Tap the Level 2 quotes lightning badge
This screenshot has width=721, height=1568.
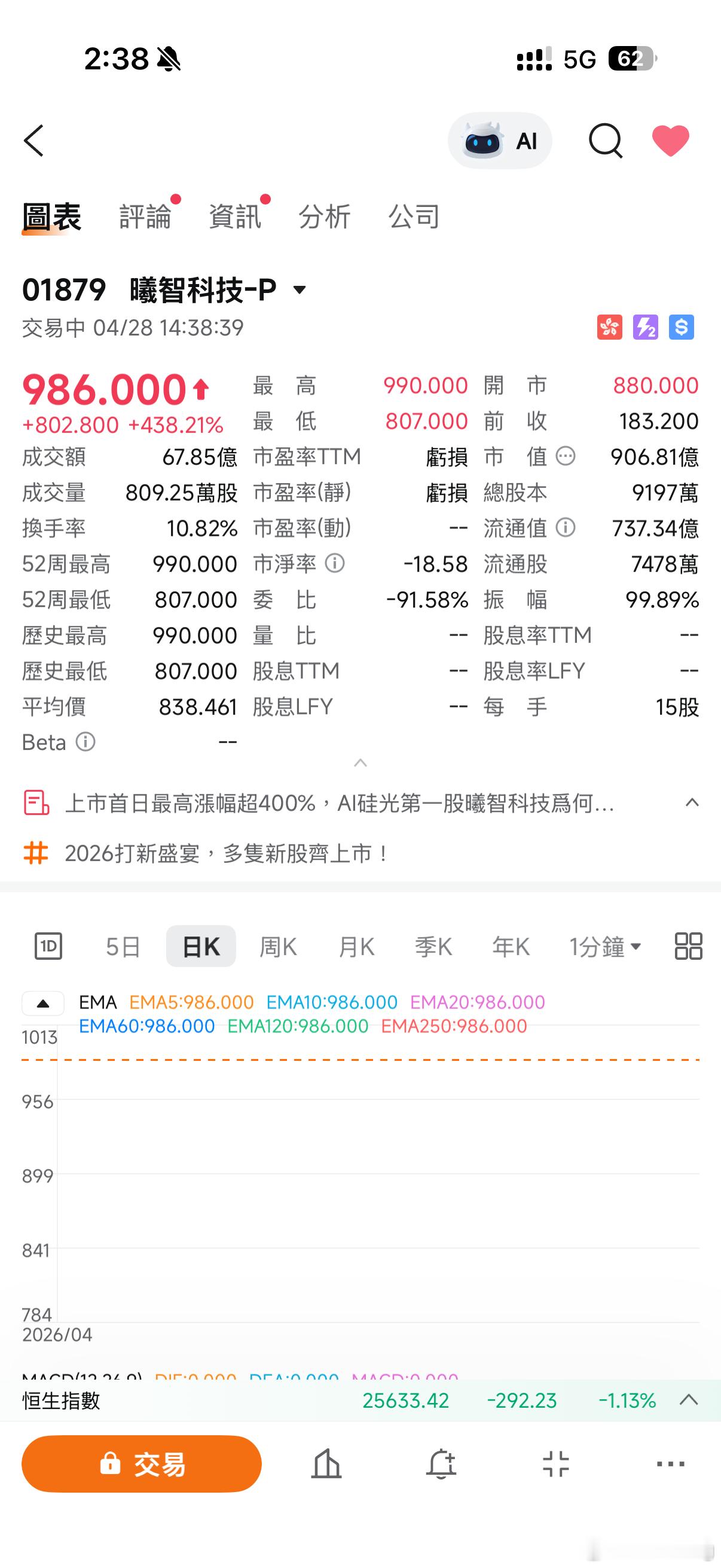tap(647, 328)
